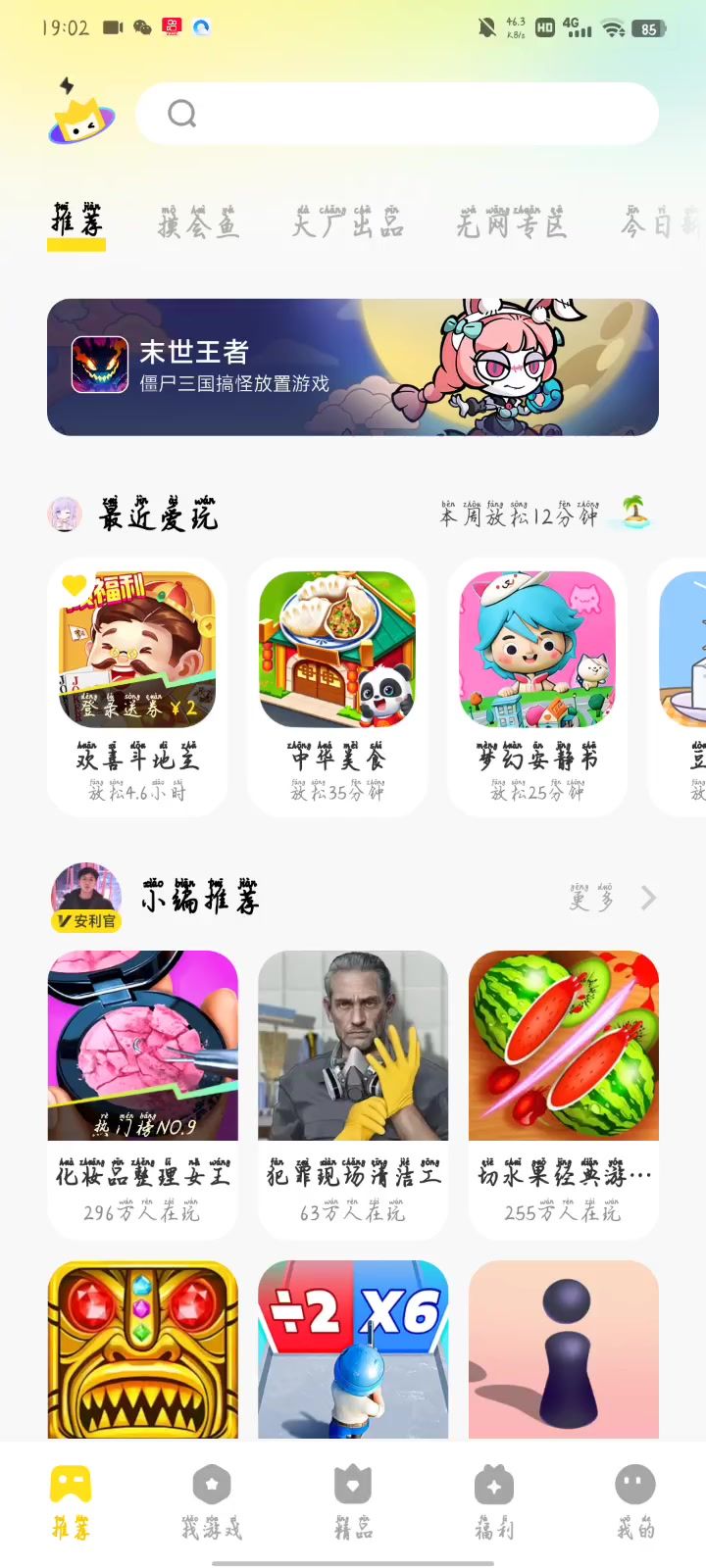
Task: Switch to the 无网专区 tab
Action: 511,224
